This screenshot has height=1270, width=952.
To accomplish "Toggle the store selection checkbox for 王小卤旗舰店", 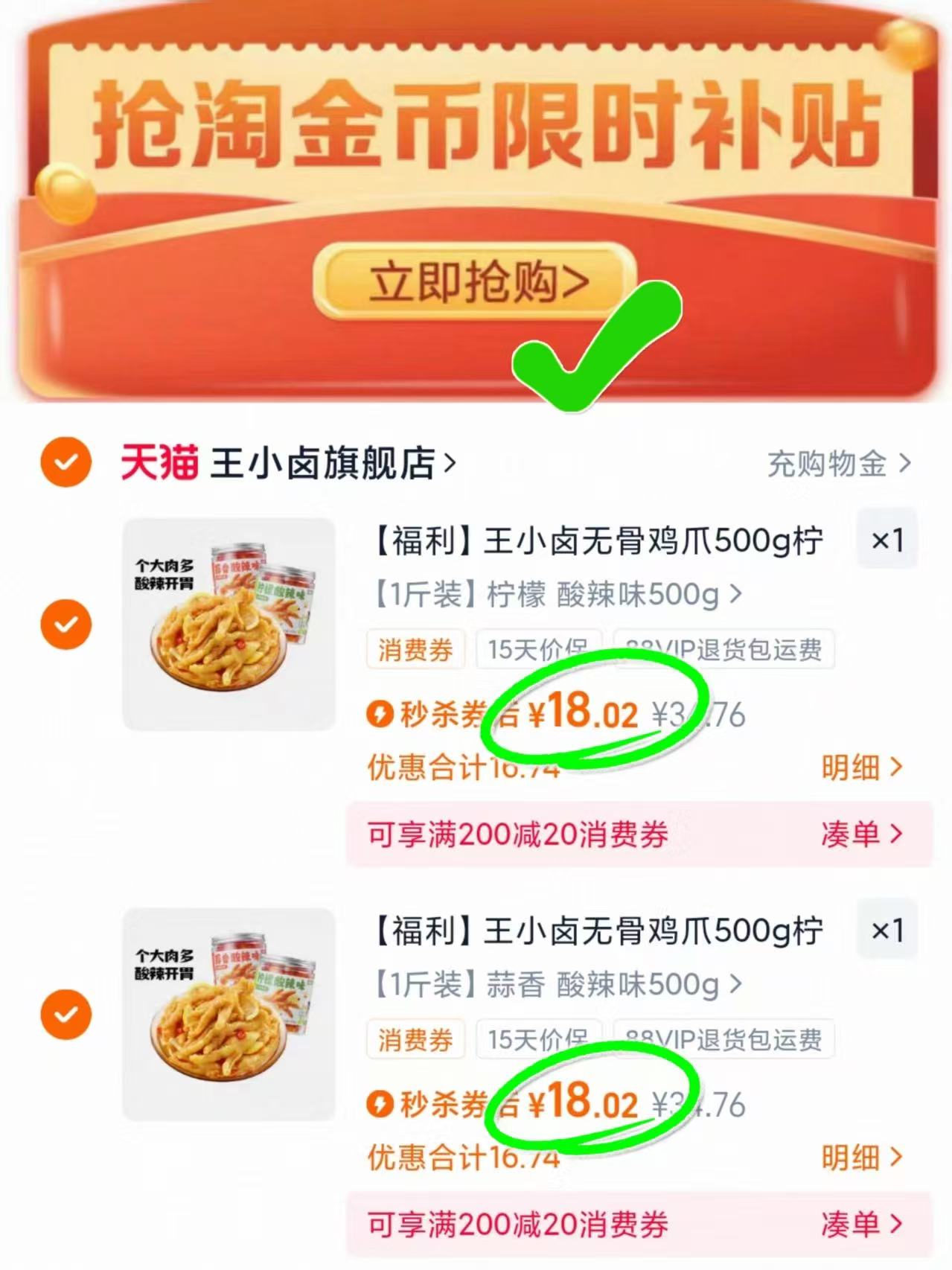I will point(66,462).
